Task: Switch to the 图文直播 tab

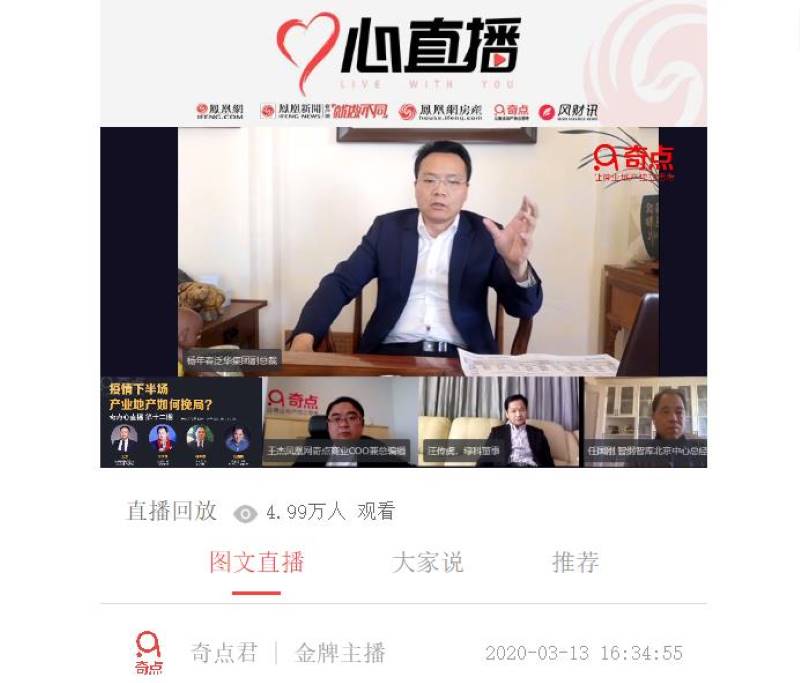Action: point(256,562)
